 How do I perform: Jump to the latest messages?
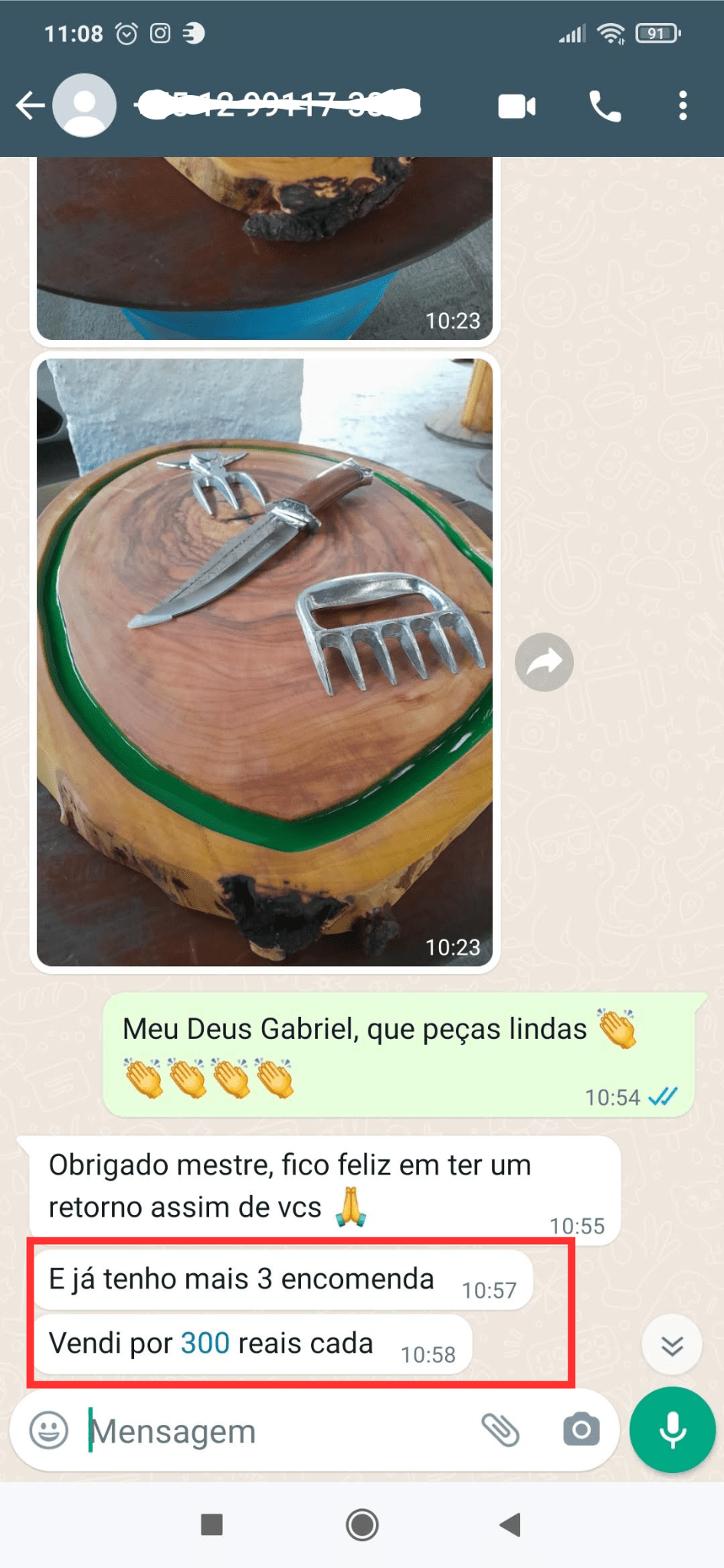point(672,1345)
